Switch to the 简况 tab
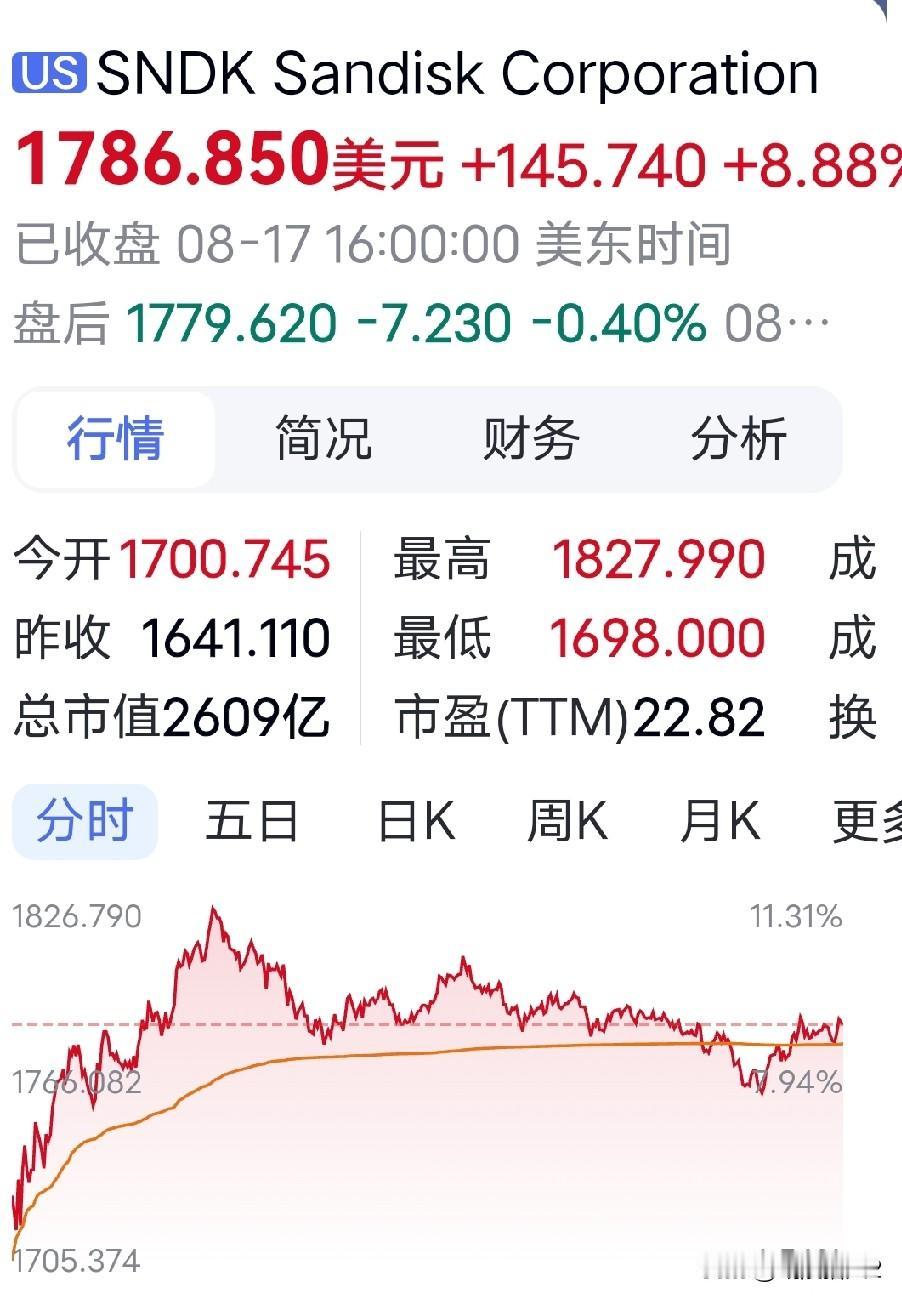 tap(323, 439)
